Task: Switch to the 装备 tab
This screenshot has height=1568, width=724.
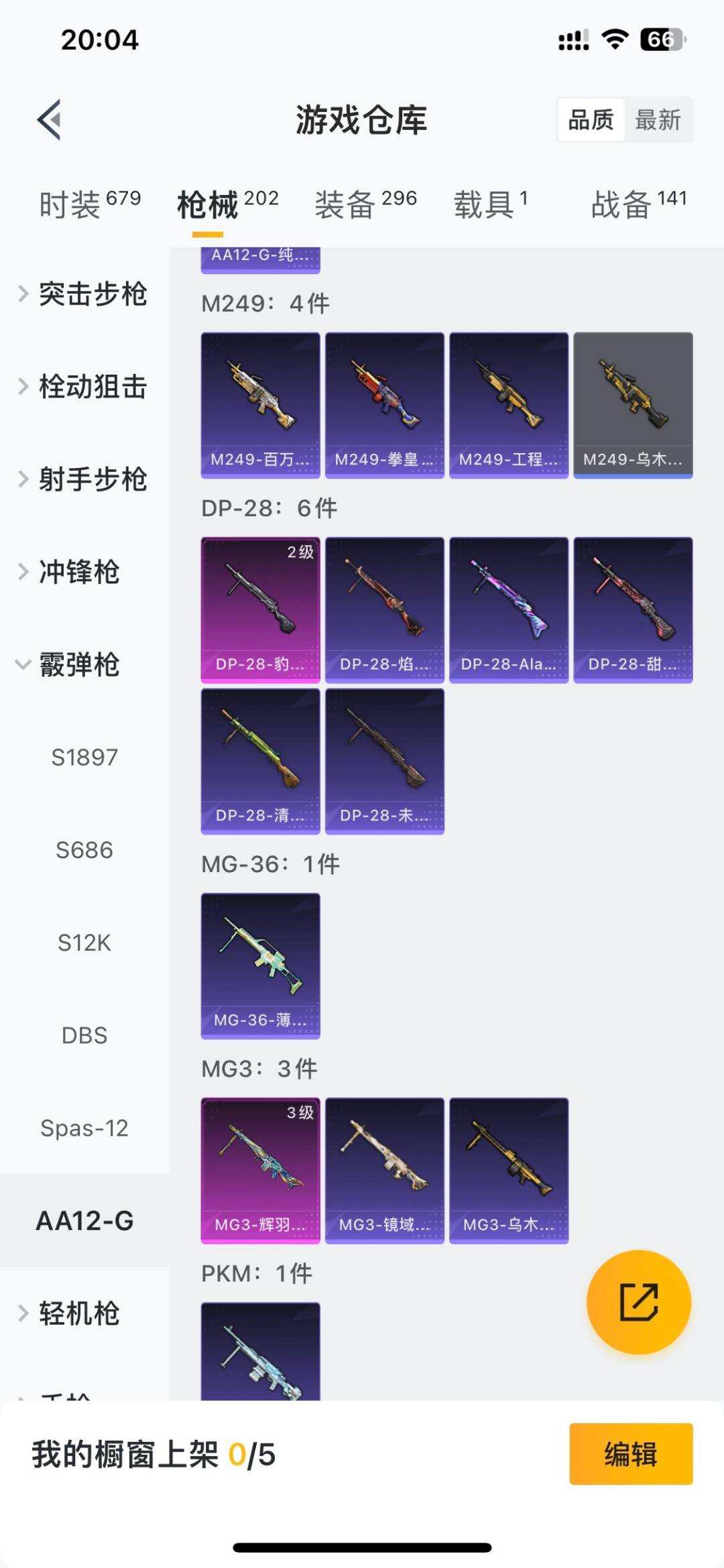Action: (x=365, y=204)
